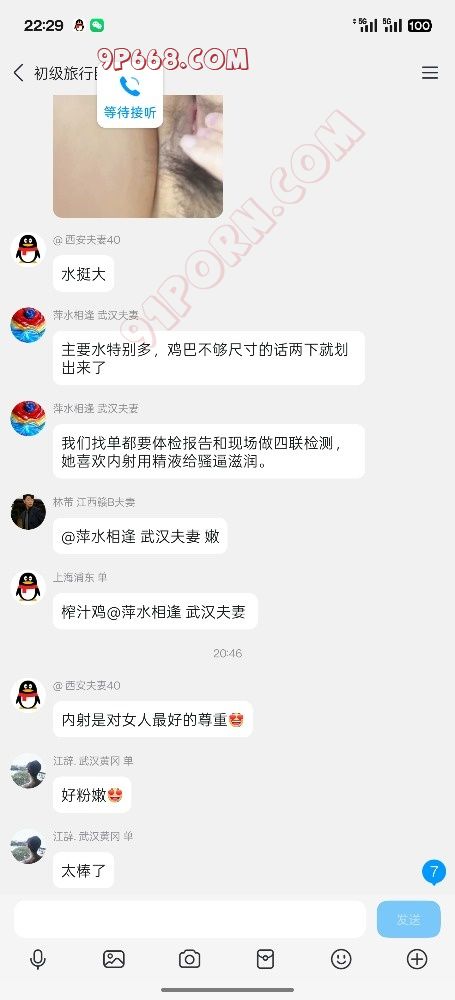Open the photo gallery picker
The width and height of the screenshot is (455, 1000).
coord(114,959)
